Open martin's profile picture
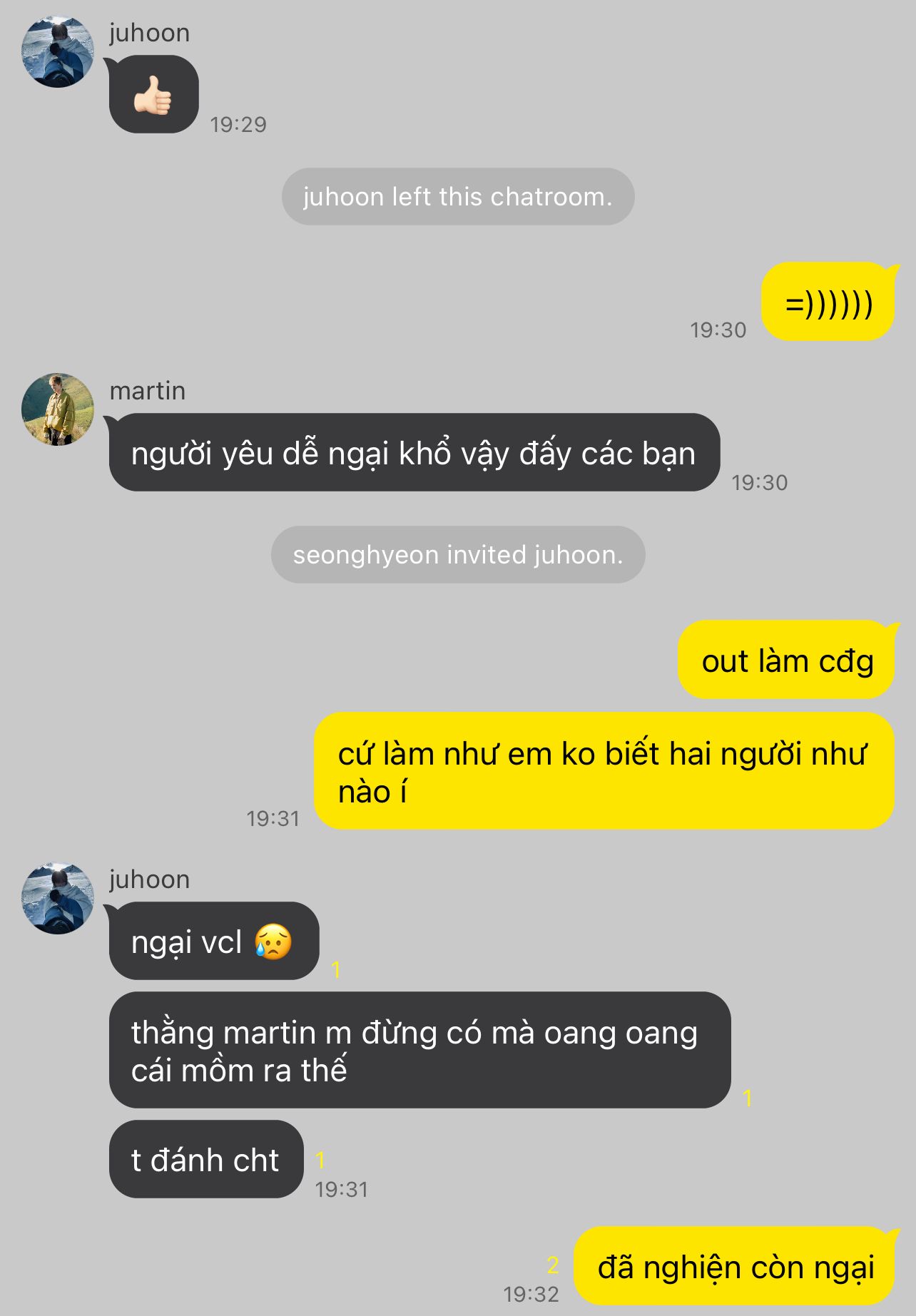 [x=58, y=409]
